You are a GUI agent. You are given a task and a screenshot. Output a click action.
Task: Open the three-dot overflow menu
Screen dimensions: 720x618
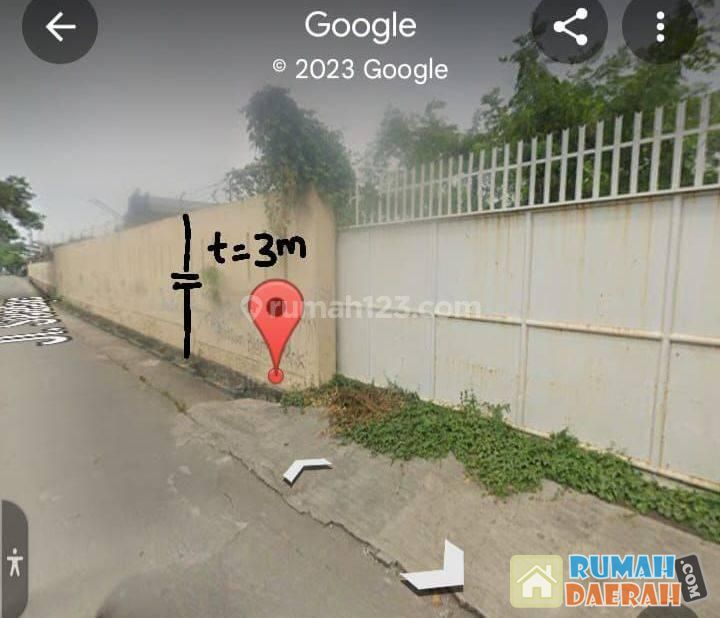(660, 27)
